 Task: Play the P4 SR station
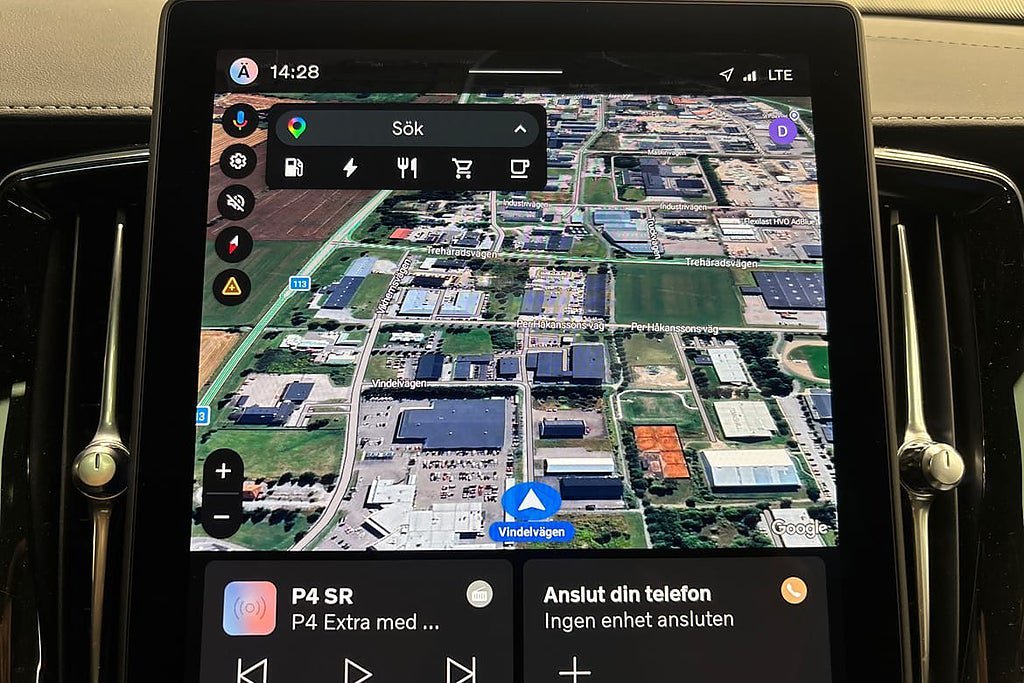(358, 669)
